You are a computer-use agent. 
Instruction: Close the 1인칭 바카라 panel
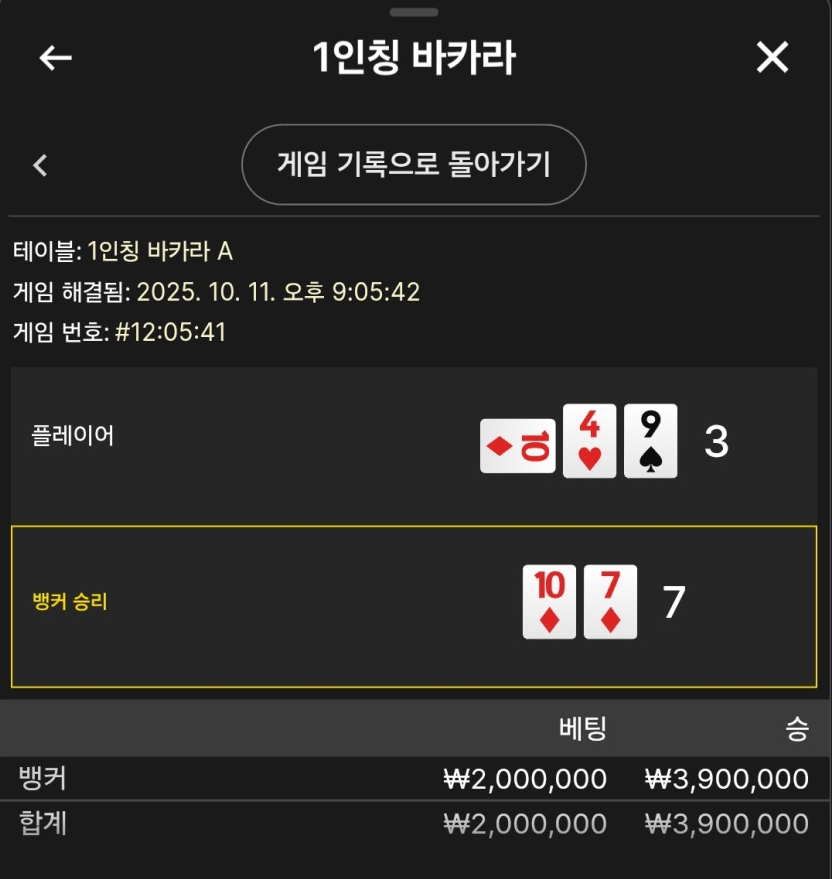772,58
